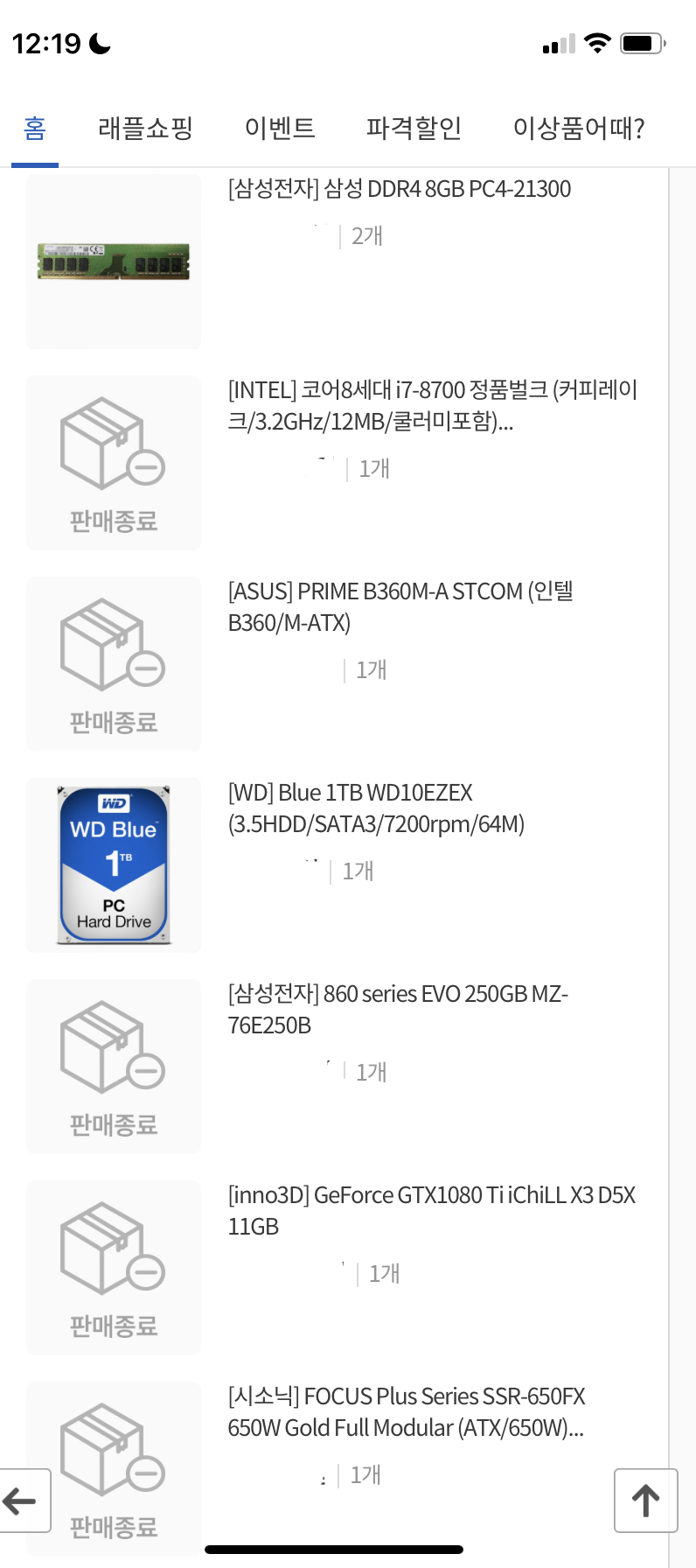Jump to top with the up arrow
The width and height of the screenshot is (696, 1568).
(646, 1501)
